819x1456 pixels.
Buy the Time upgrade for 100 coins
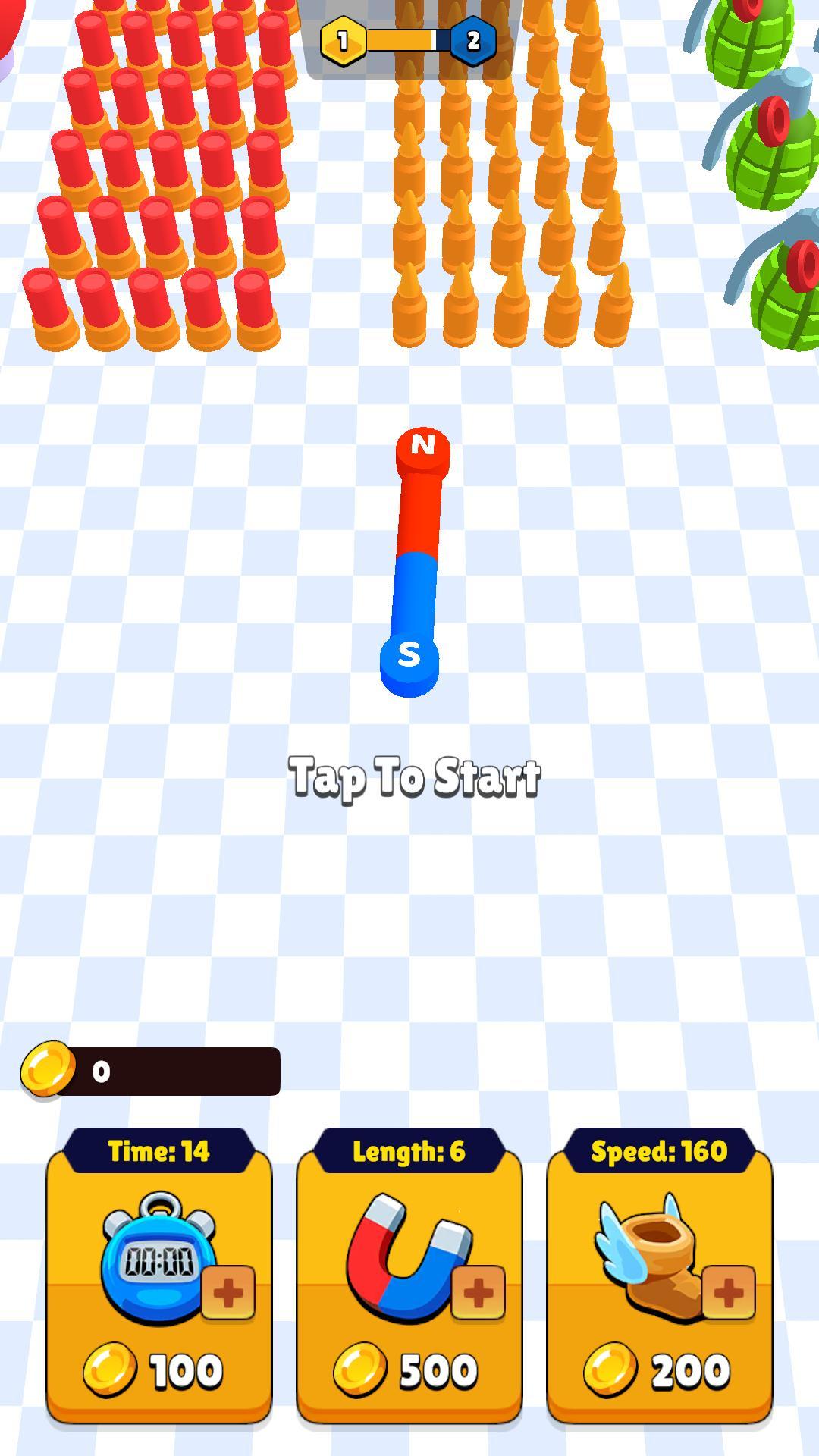[x=159, y=1282]
